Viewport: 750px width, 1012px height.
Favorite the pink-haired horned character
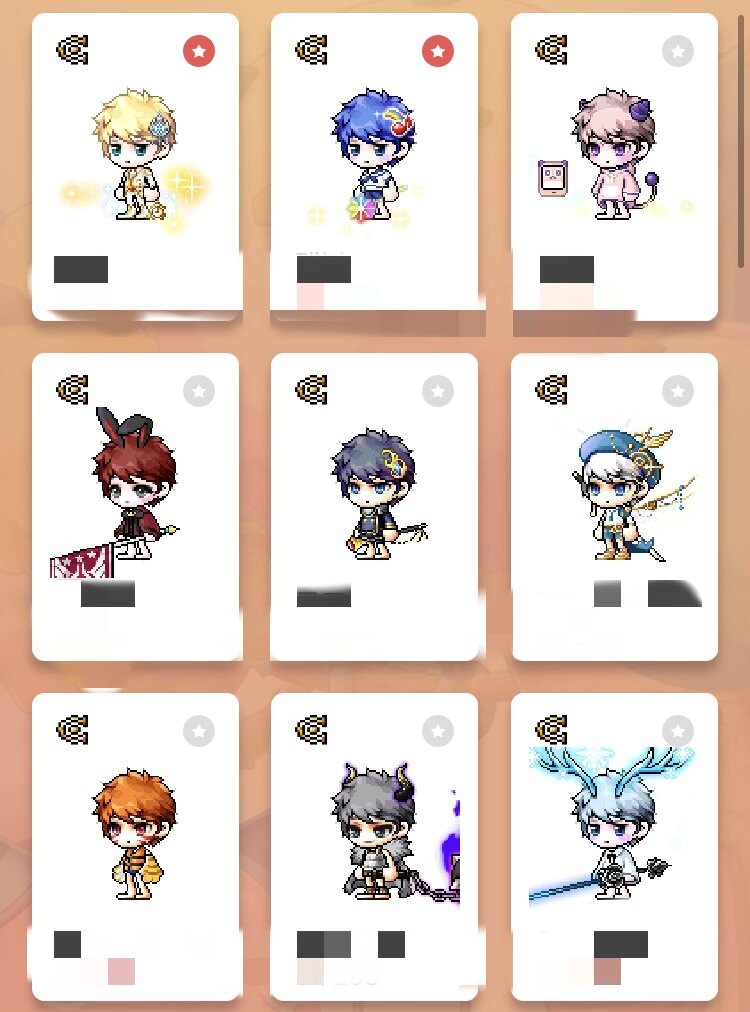point(678,50)
